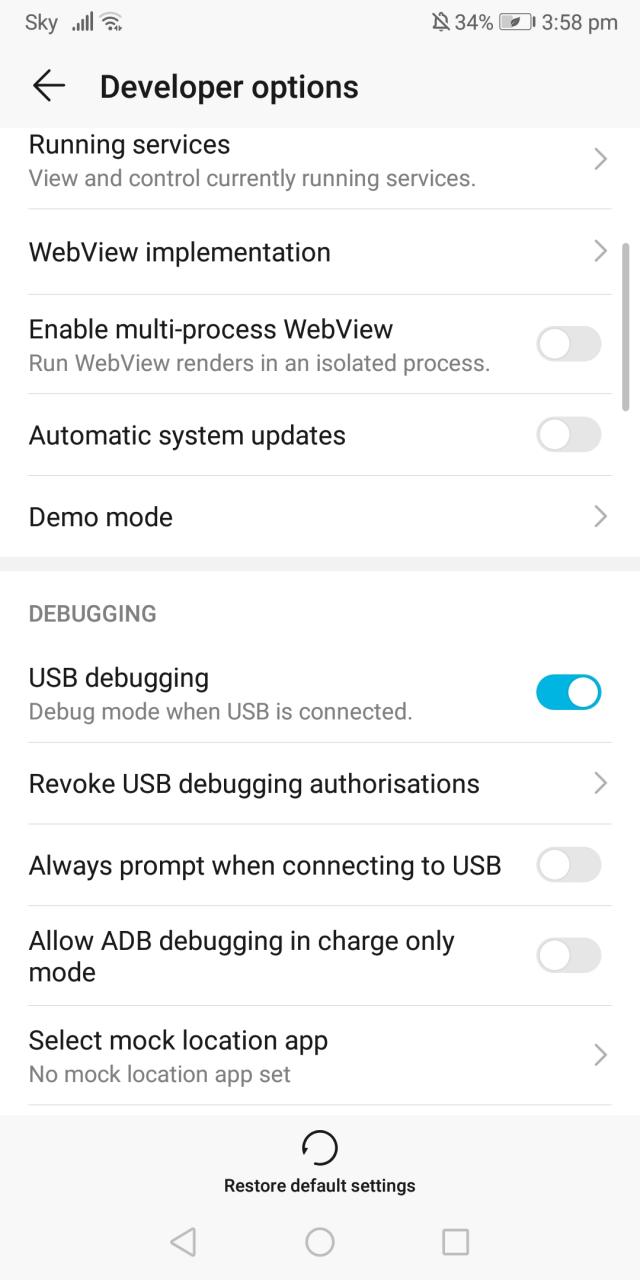Allow ADB debugging in charge only mode

click(x=568, y=956)
